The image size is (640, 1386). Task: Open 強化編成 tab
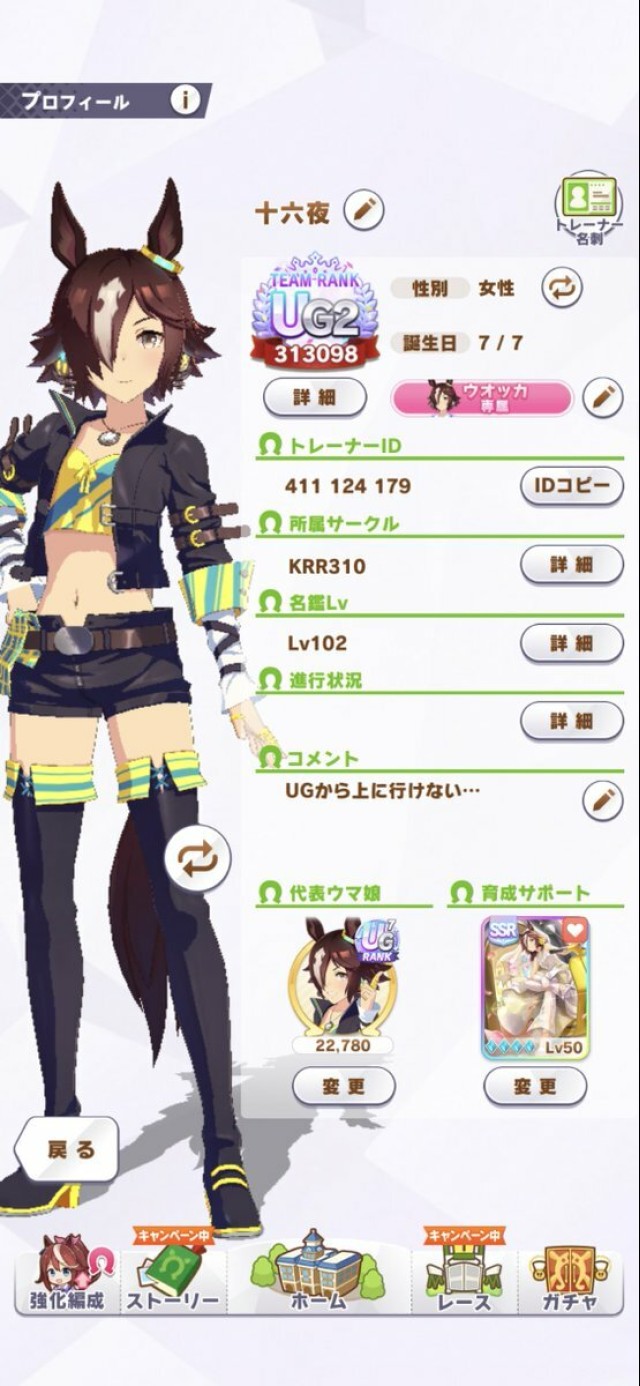point(66,1280)
